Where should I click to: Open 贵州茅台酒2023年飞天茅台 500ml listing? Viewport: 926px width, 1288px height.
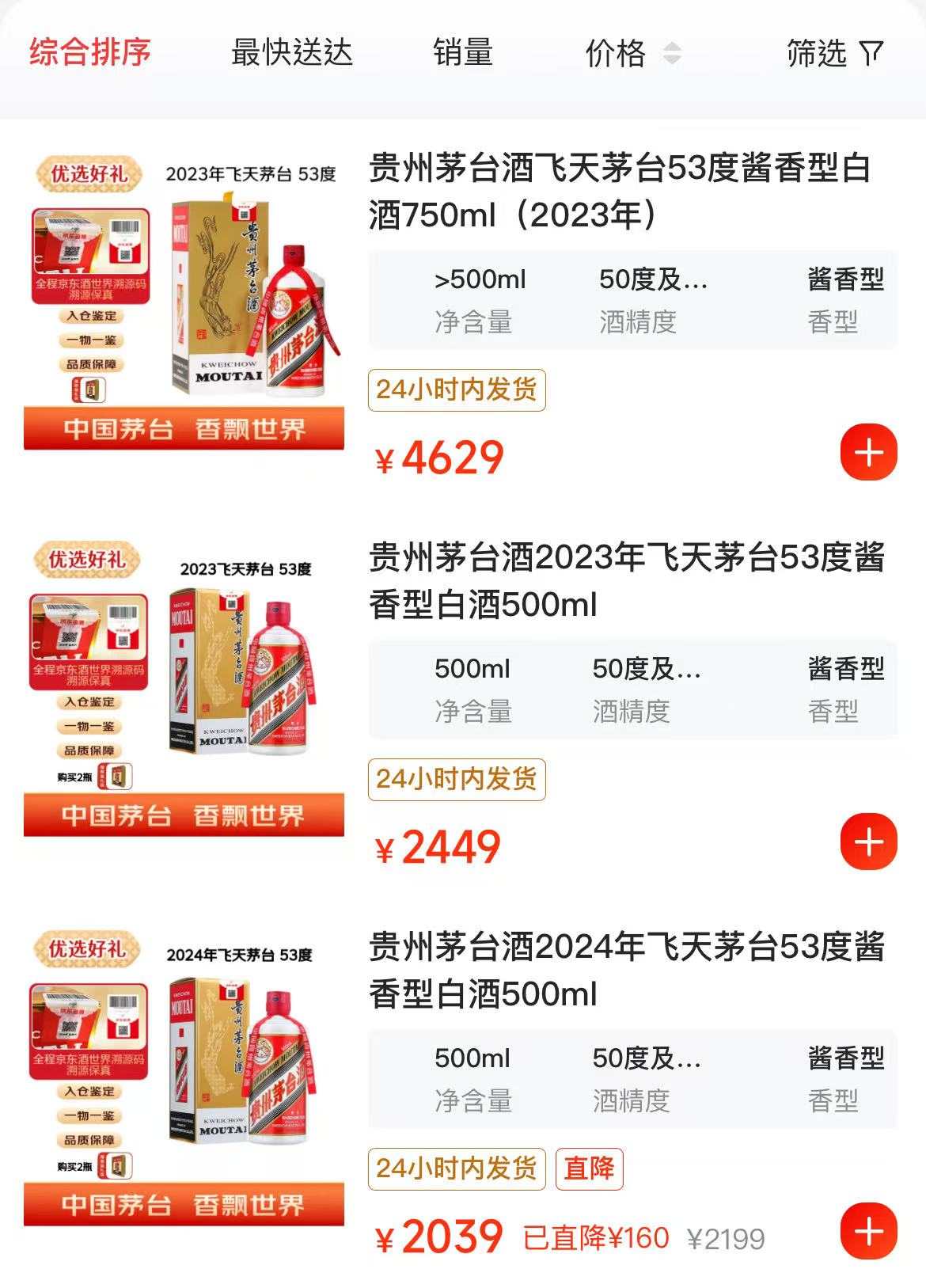(627, 581)
